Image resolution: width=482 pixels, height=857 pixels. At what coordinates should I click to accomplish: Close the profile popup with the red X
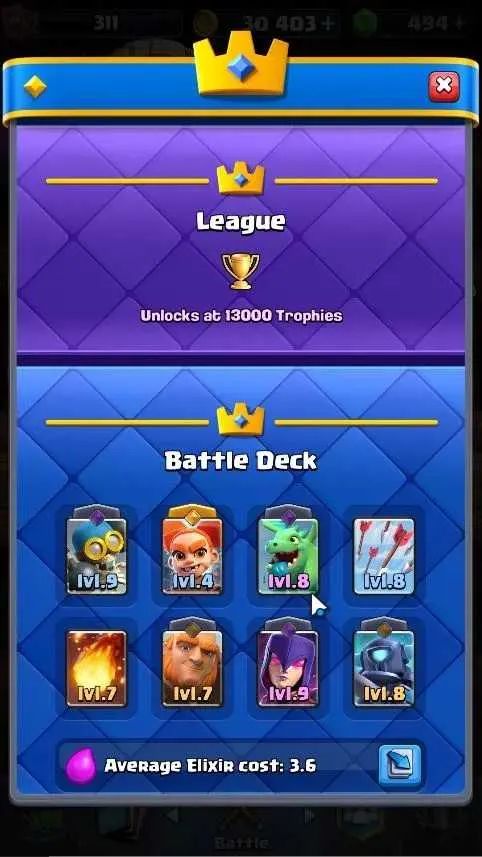[444, 86]
